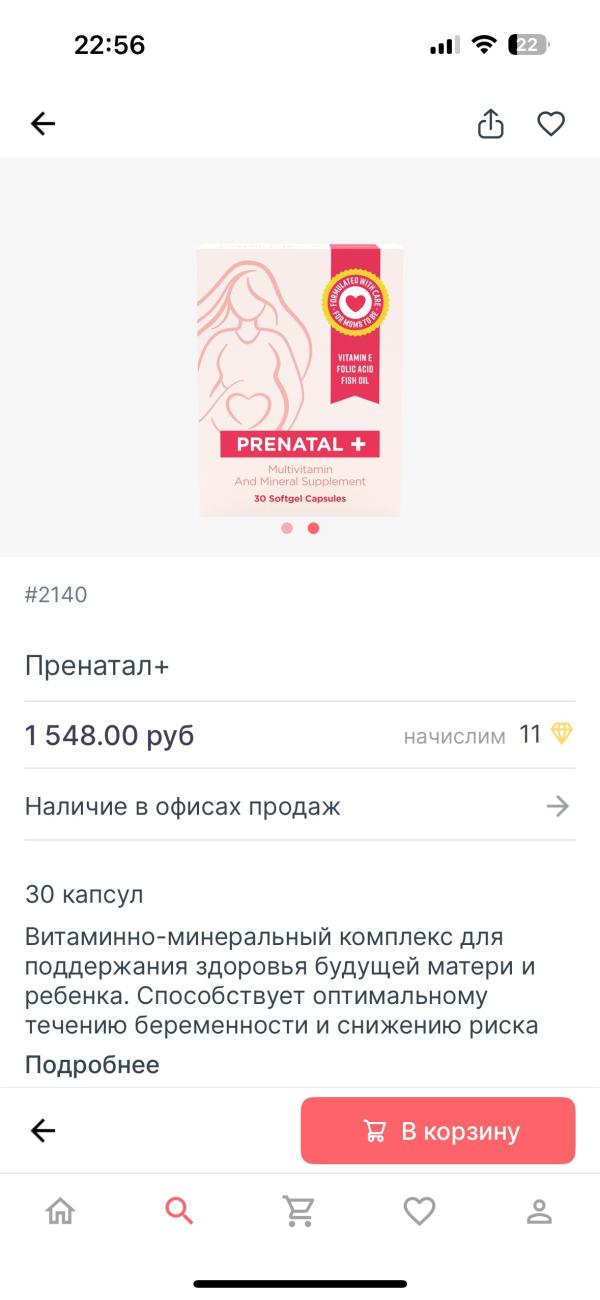The width and height of the screenshot is (600, 1300).
Task: Open the shopping cart tab
Action: pos(299,1212)
